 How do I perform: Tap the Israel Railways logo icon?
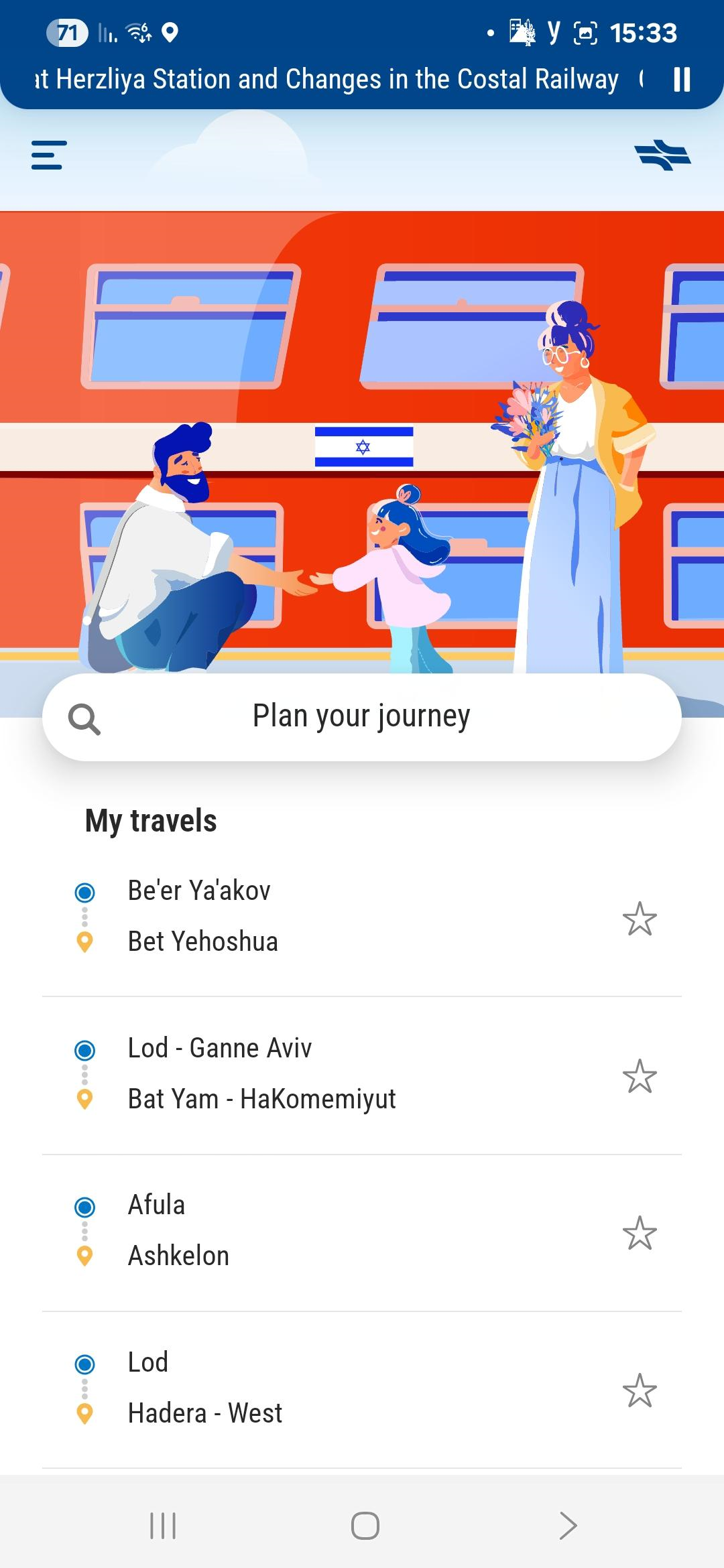point(662,155)
